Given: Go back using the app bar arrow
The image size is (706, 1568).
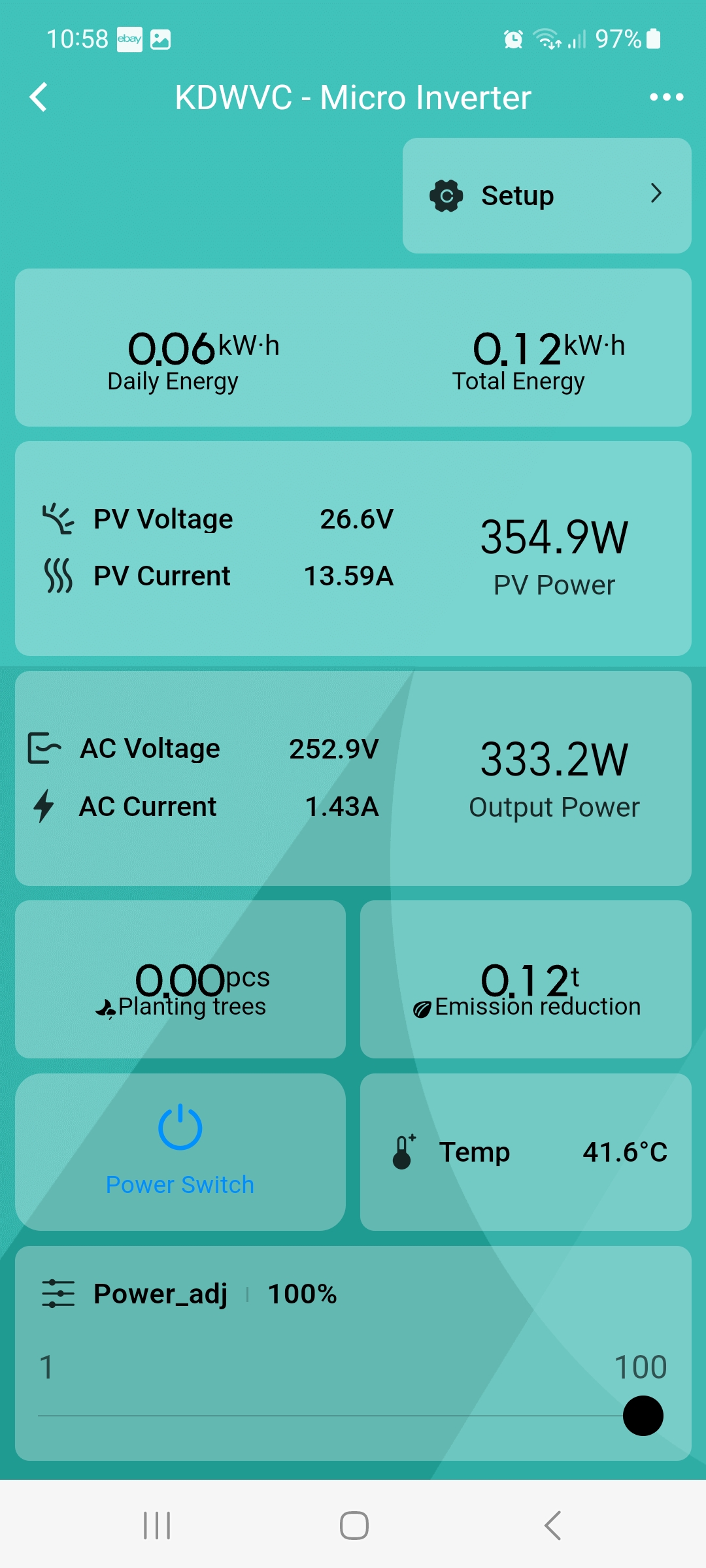Looking at the screenshot, I should tap(39, 97).
